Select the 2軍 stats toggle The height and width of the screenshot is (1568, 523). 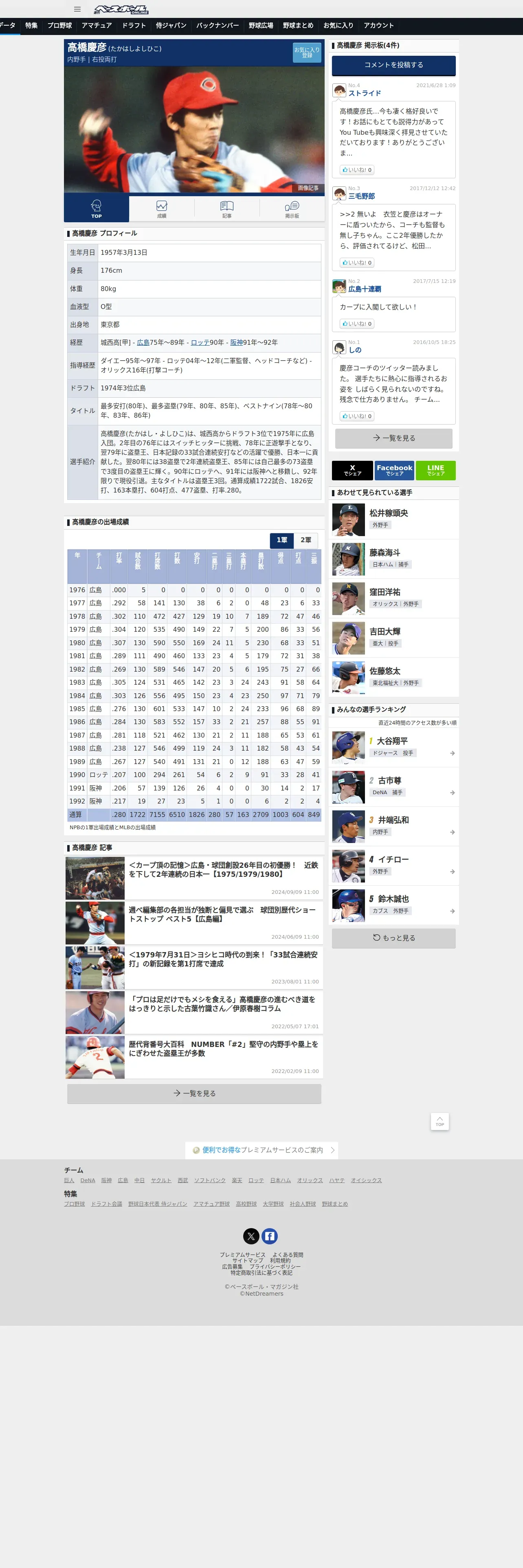click(x=305, y=540)
